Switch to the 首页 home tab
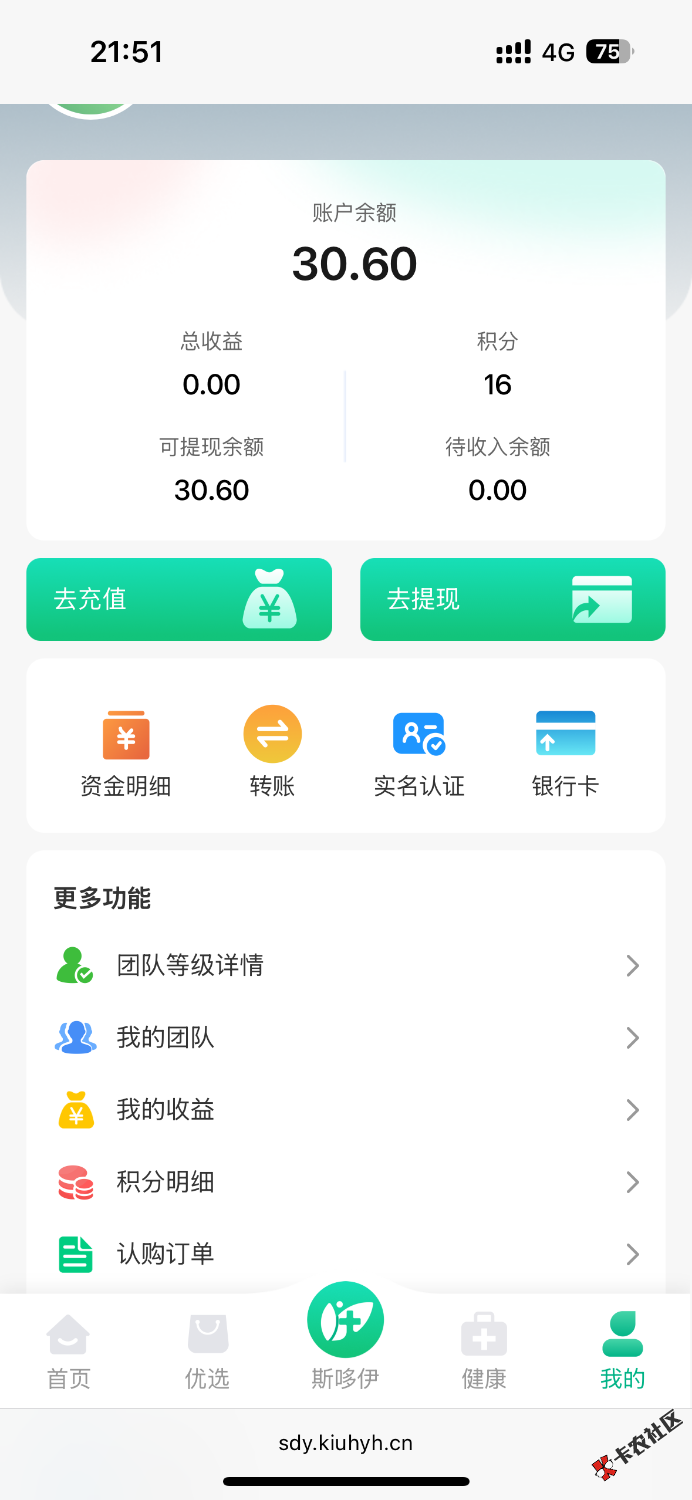Screen dimensions: 692x1500 pos(69,1352)
